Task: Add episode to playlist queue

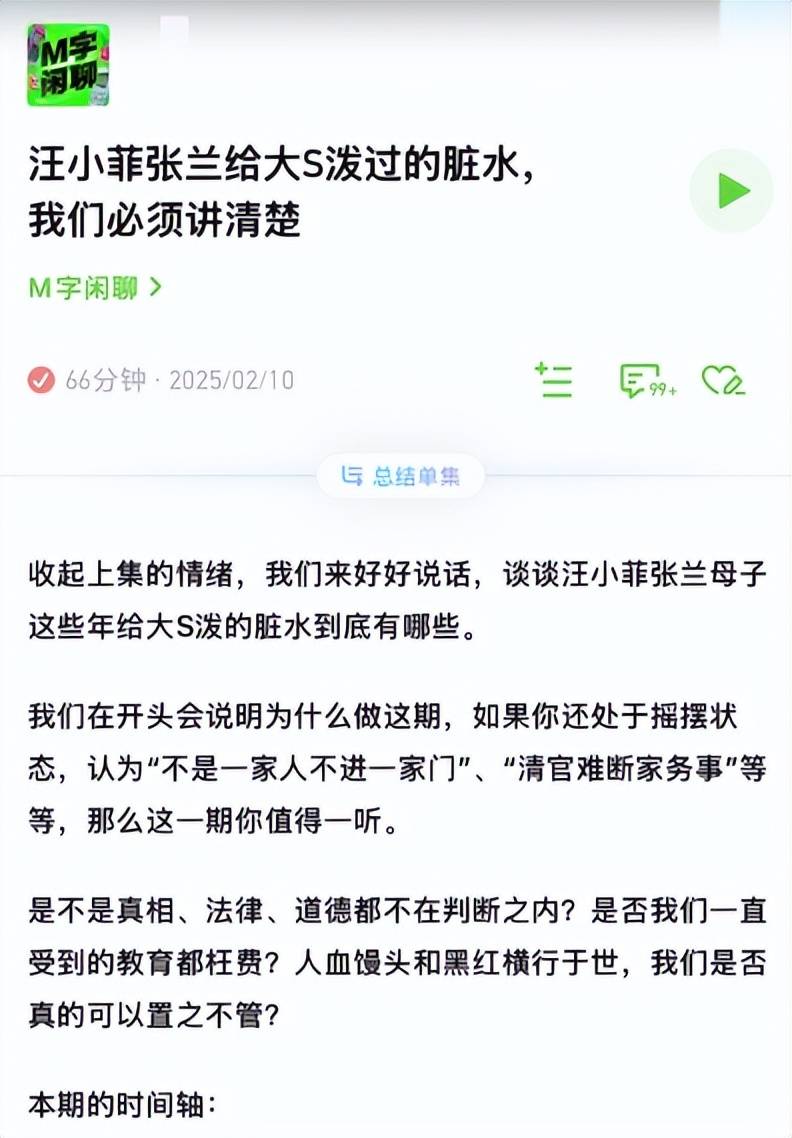Action: [553, 381]
